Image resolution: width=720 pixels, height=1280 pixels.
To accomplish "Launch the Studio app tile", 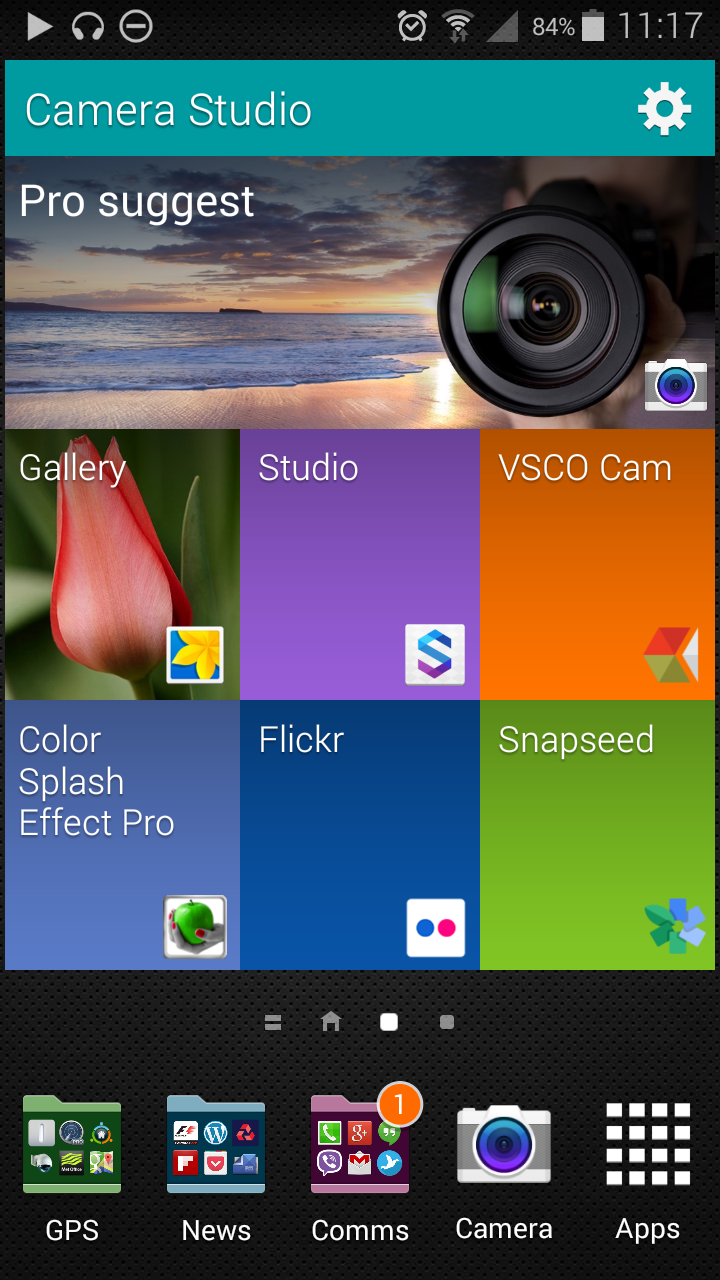I will point(360,565).
